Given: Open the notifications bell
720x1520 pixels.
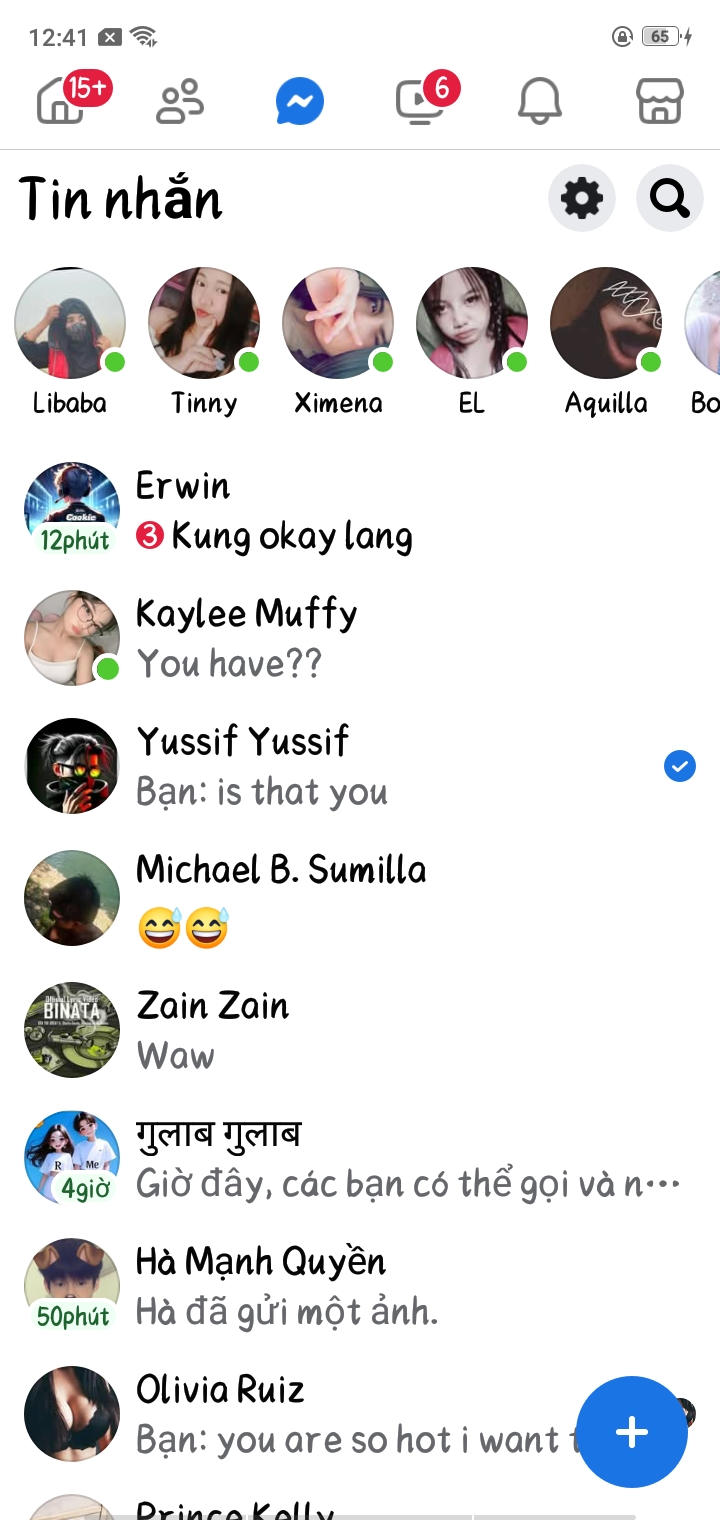Looking at the screenshot, I should [539, 102].
